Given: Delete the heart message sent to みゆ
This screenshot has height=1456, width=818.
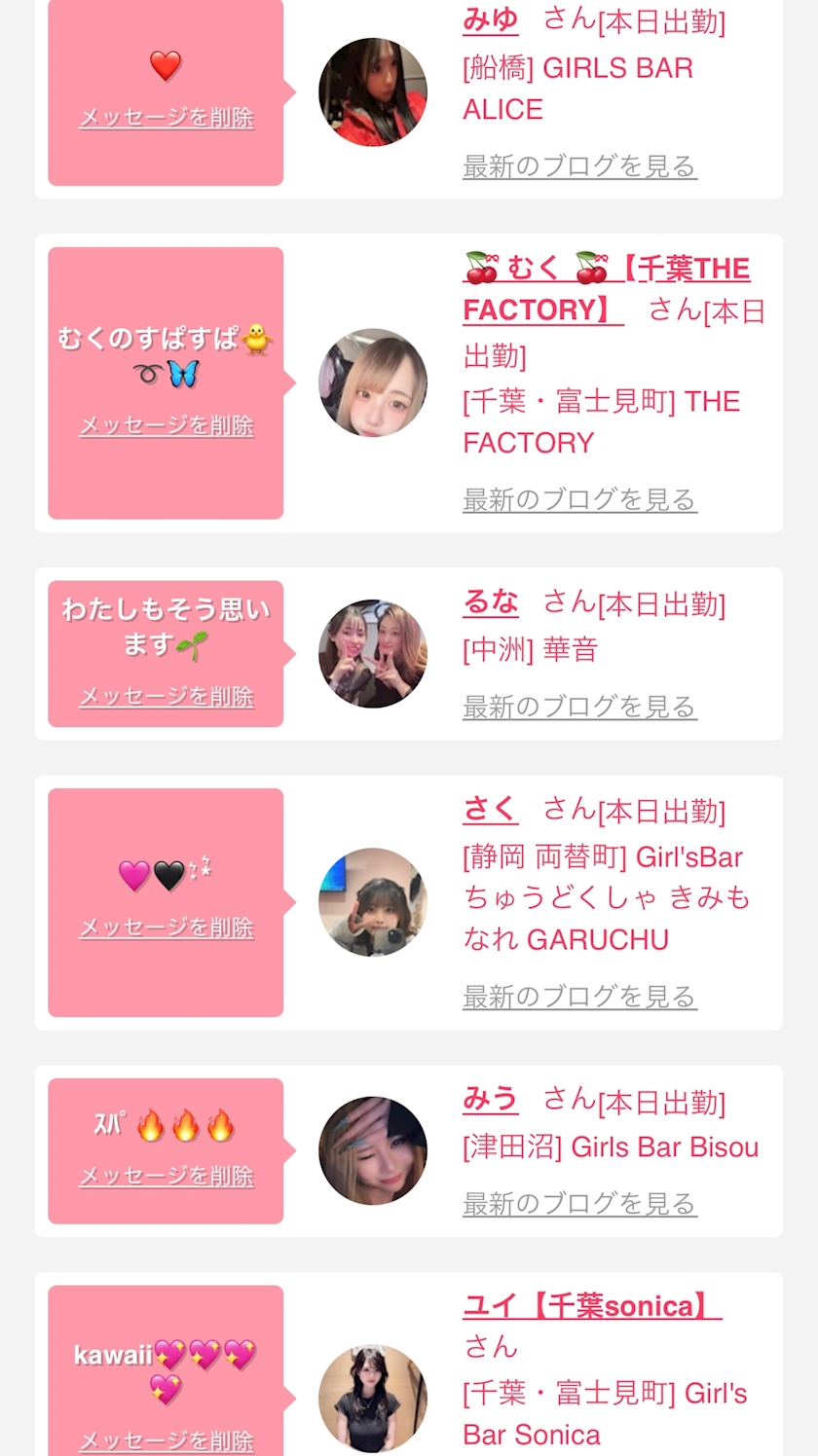Looking at the screenshot, I should [167, 118].
